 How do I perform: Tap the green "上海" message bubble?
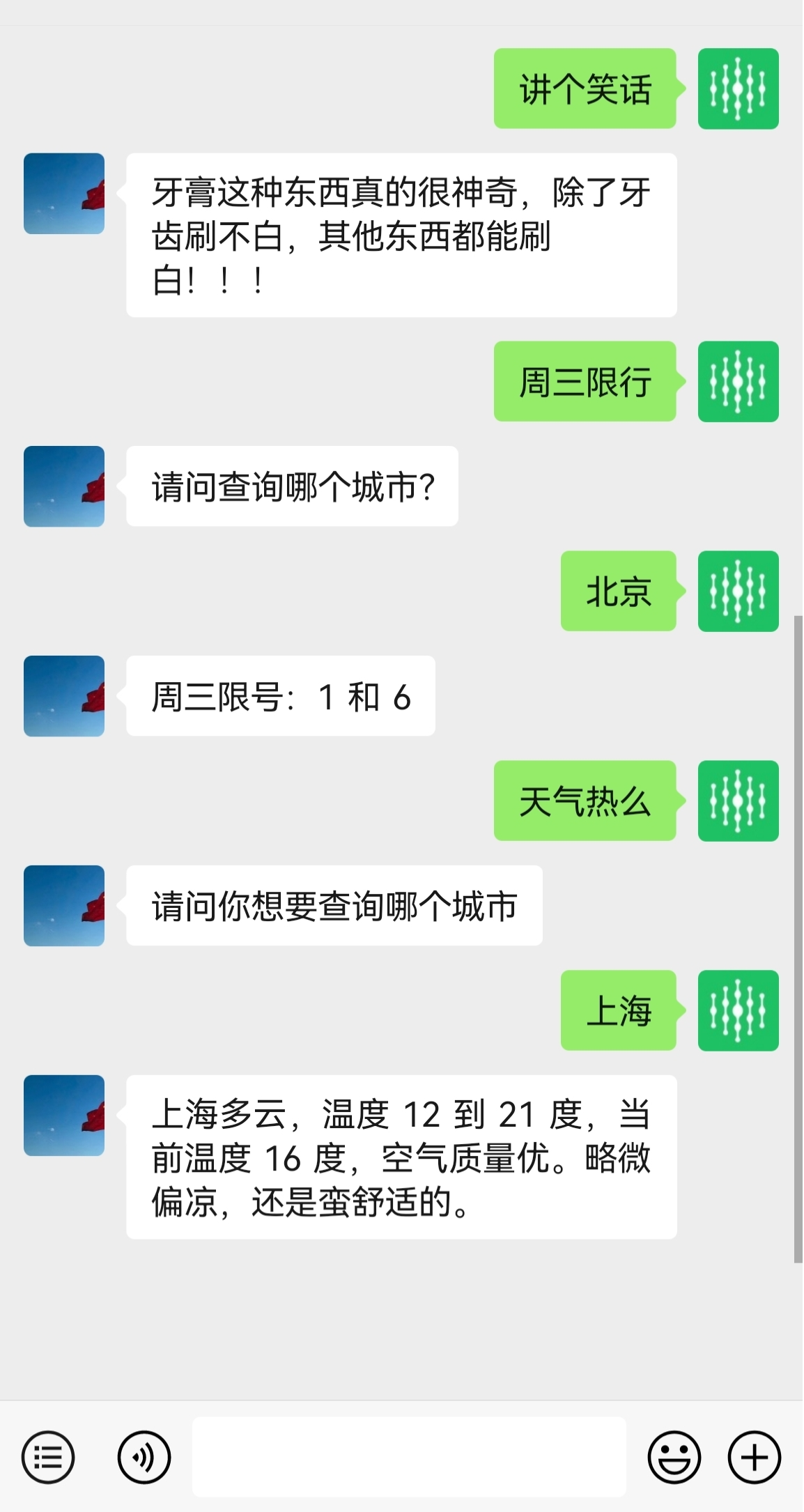coord(617,1011)
